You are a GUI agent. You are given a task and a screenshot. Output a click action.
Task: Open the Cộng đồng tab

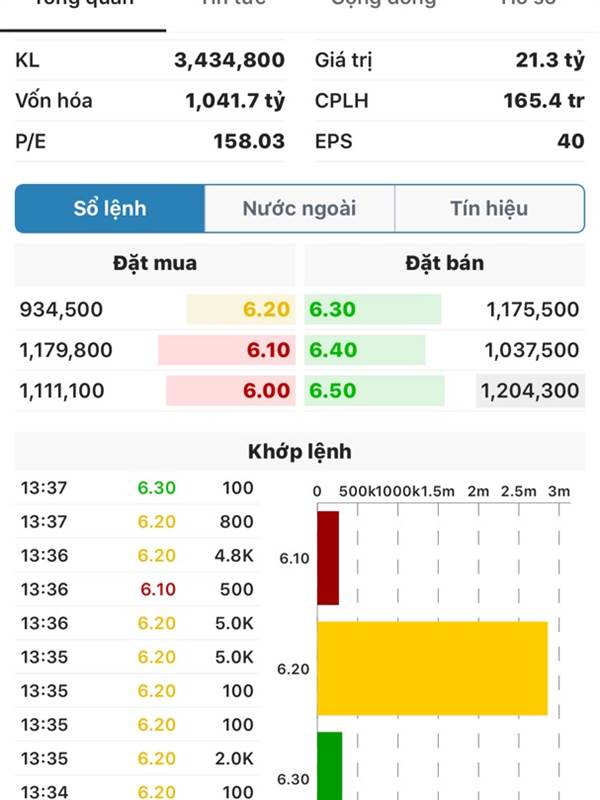[384, 4]
